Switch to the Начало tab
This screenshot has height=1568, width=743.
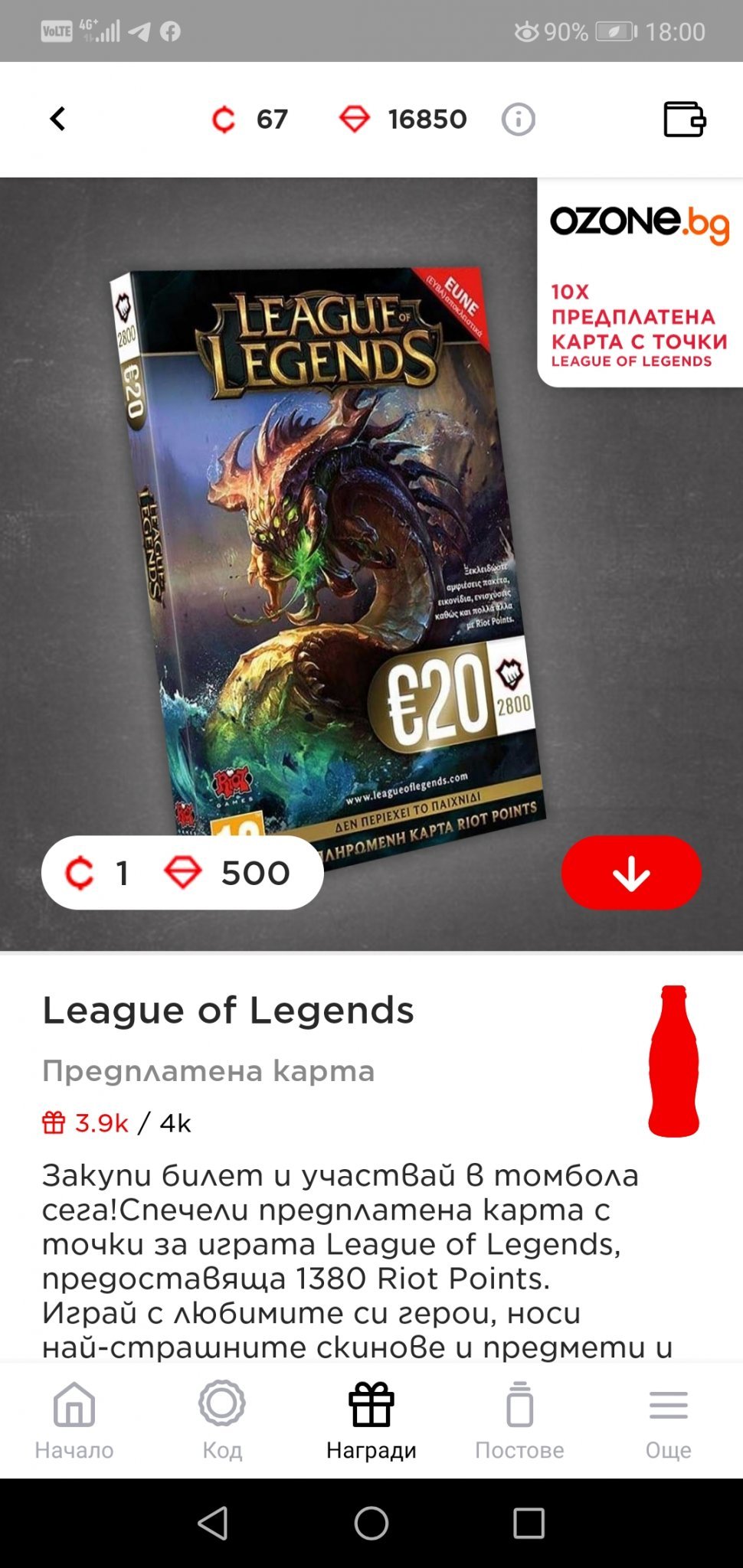pos(74,1421)
